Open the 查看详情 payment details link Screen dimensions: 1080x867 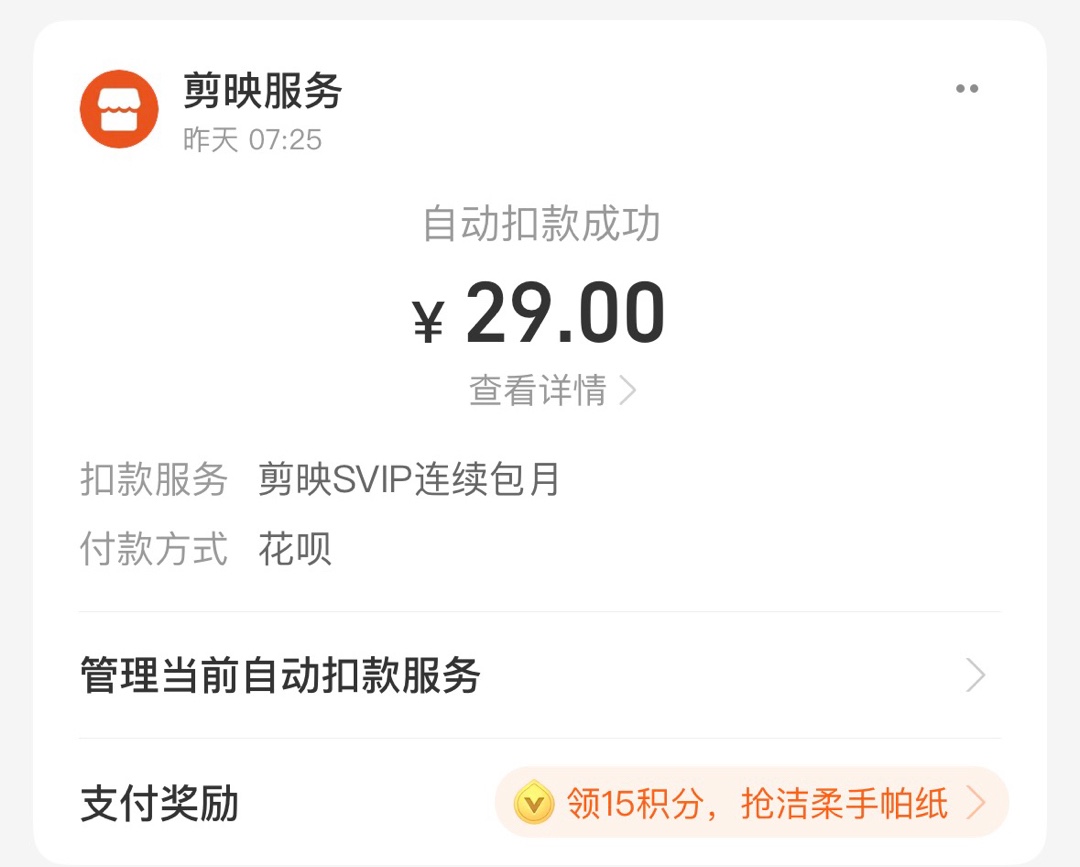pos(552,390)
